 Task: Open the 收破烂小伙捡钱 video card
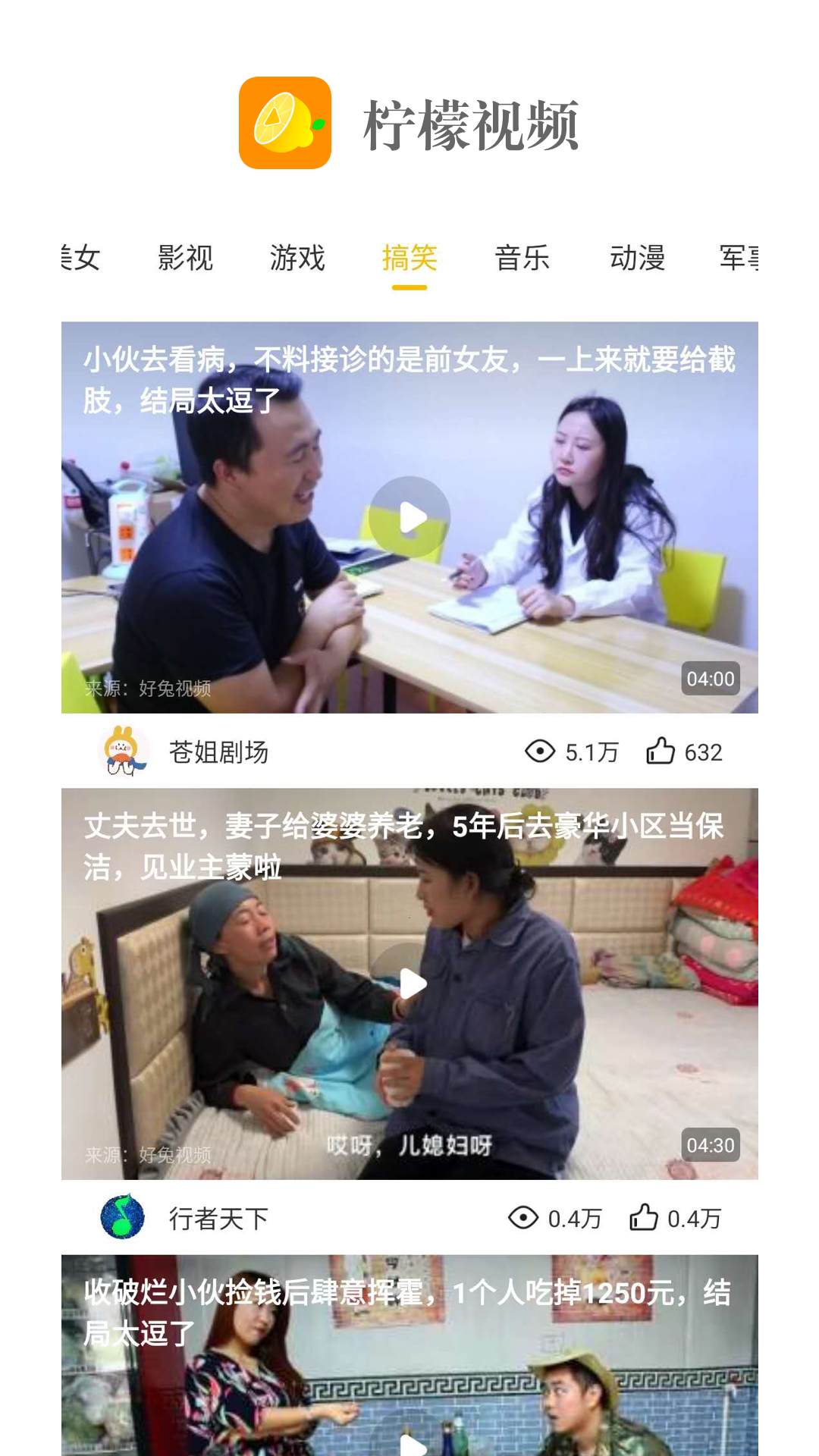tap(409, 1357)
